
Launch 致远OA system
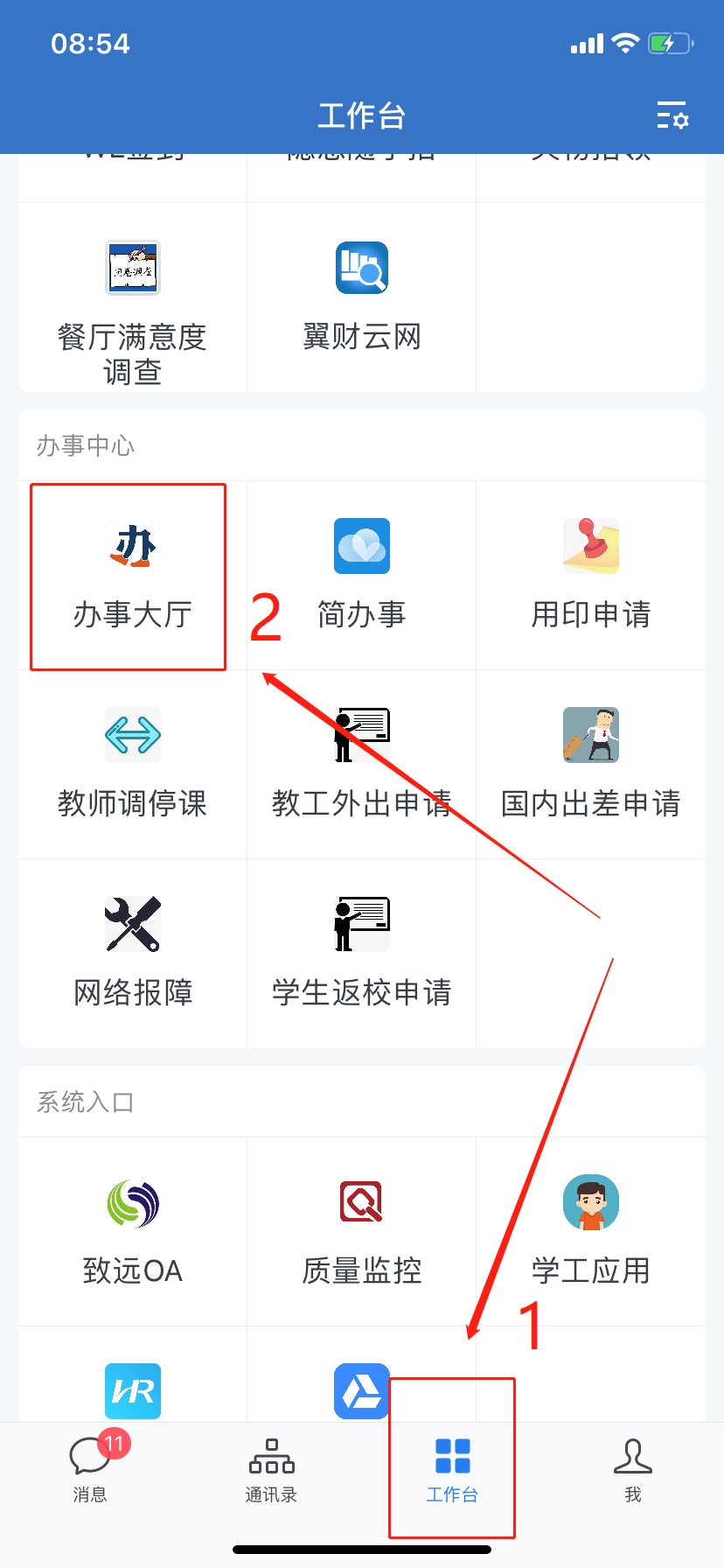click(132, 1232)
